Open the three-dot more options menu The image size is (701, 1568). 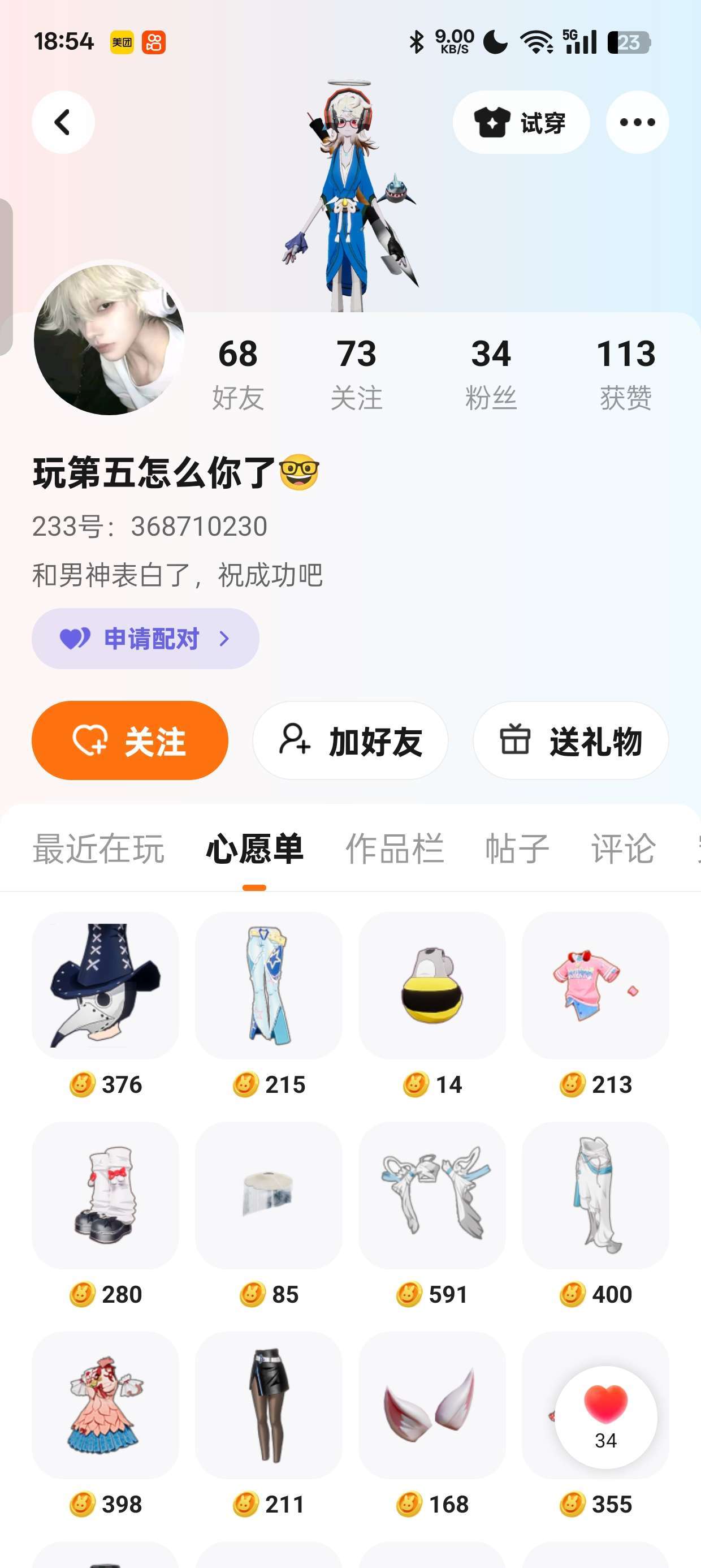point(637,122)
